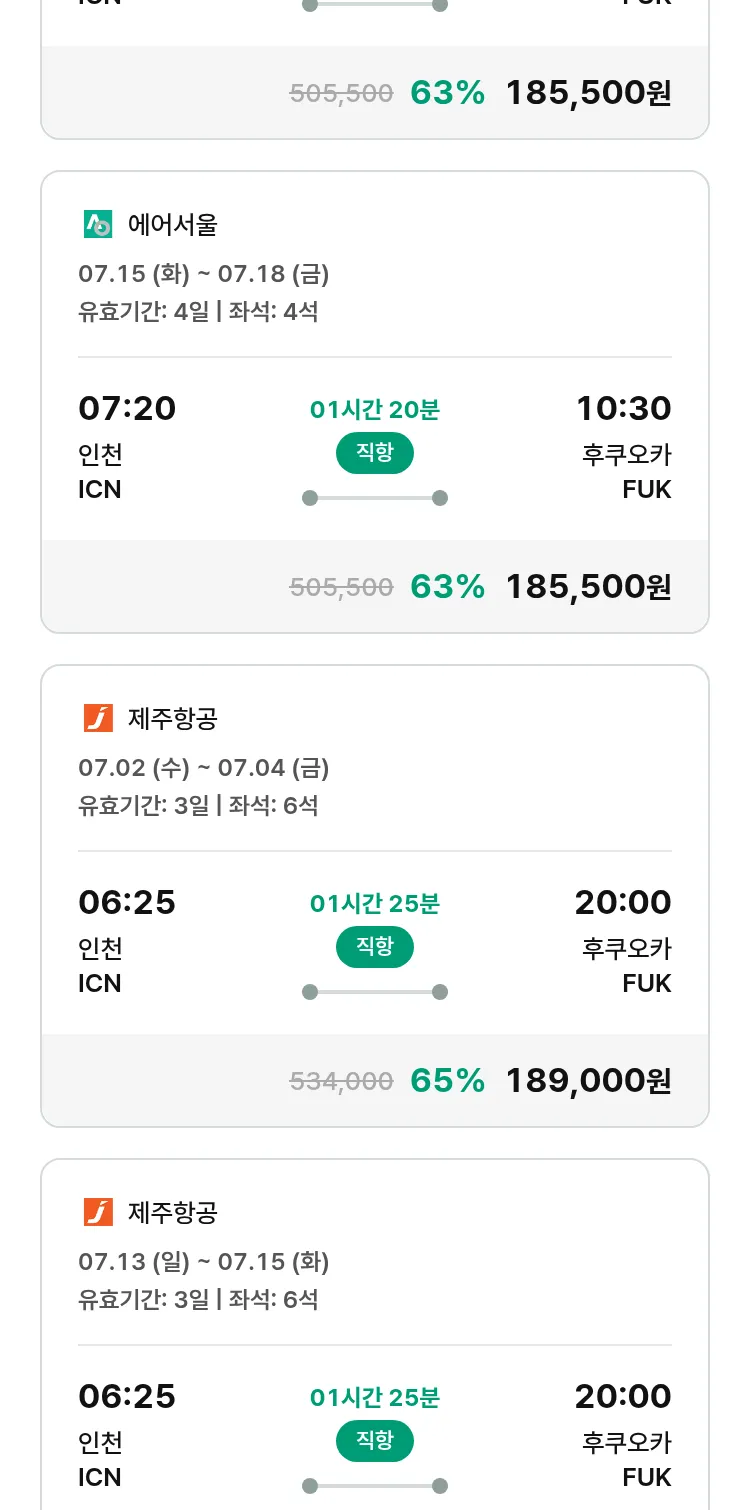Open the Jeju Air 07.13–07.15 flight card
This screenshot has height=1510, width=750.
point(375,1334)
